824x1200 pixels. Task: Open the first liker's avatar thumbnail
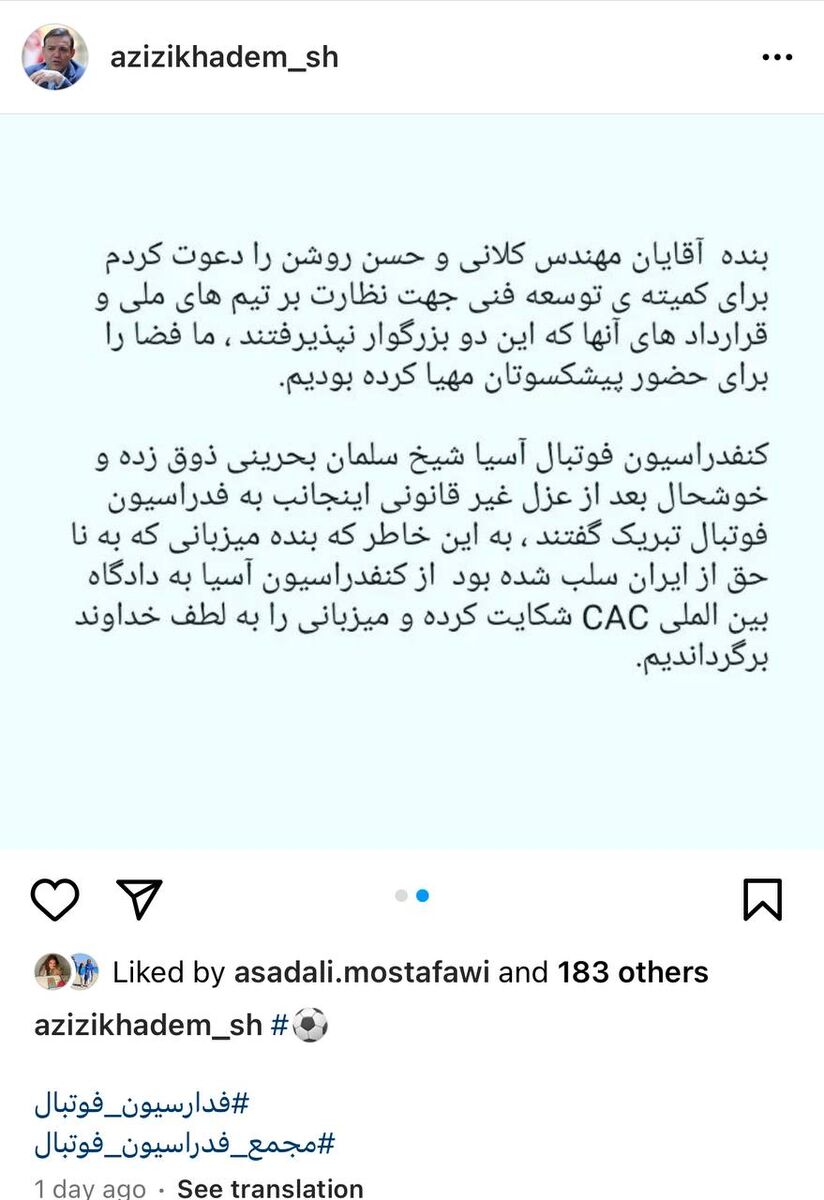coord(52,971)
